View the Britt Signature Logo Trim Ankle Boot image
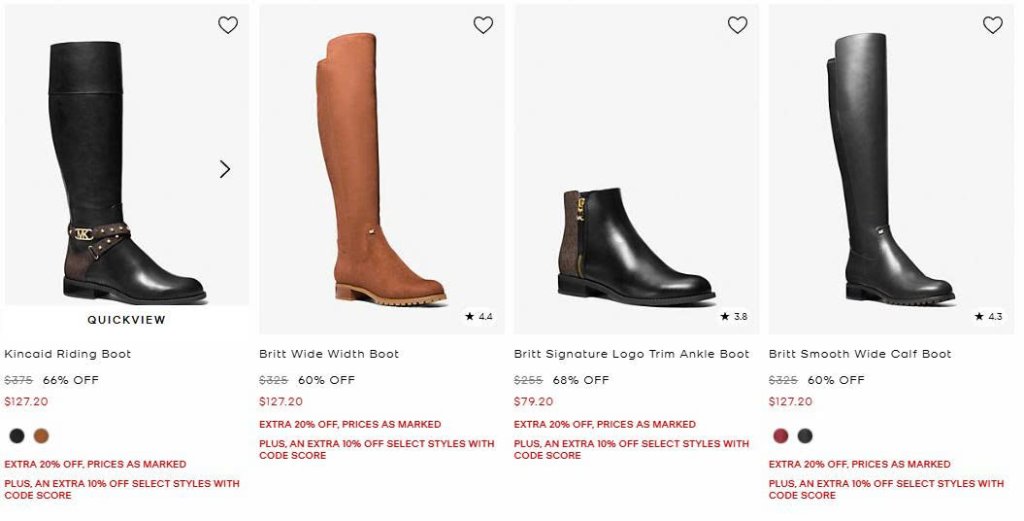 click(x=637, y=170)
